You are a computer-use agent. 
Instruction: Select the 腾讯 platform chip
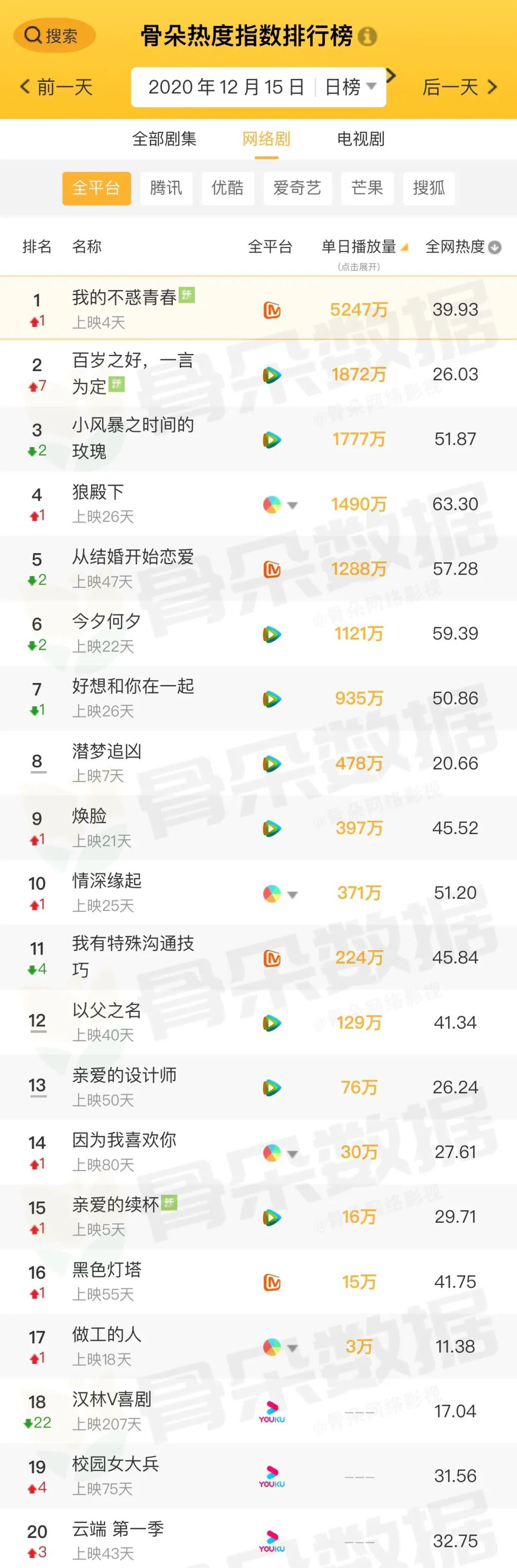pyautogui.click(x=166, y=187)
